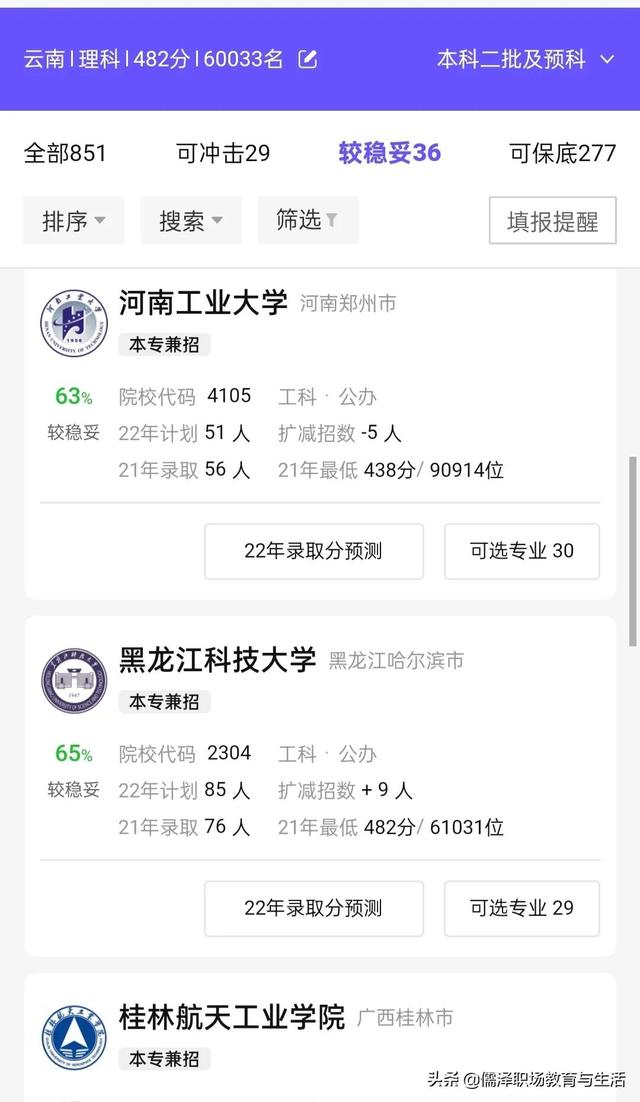Open 黑龙江科技大学 university card

[217, 660]
